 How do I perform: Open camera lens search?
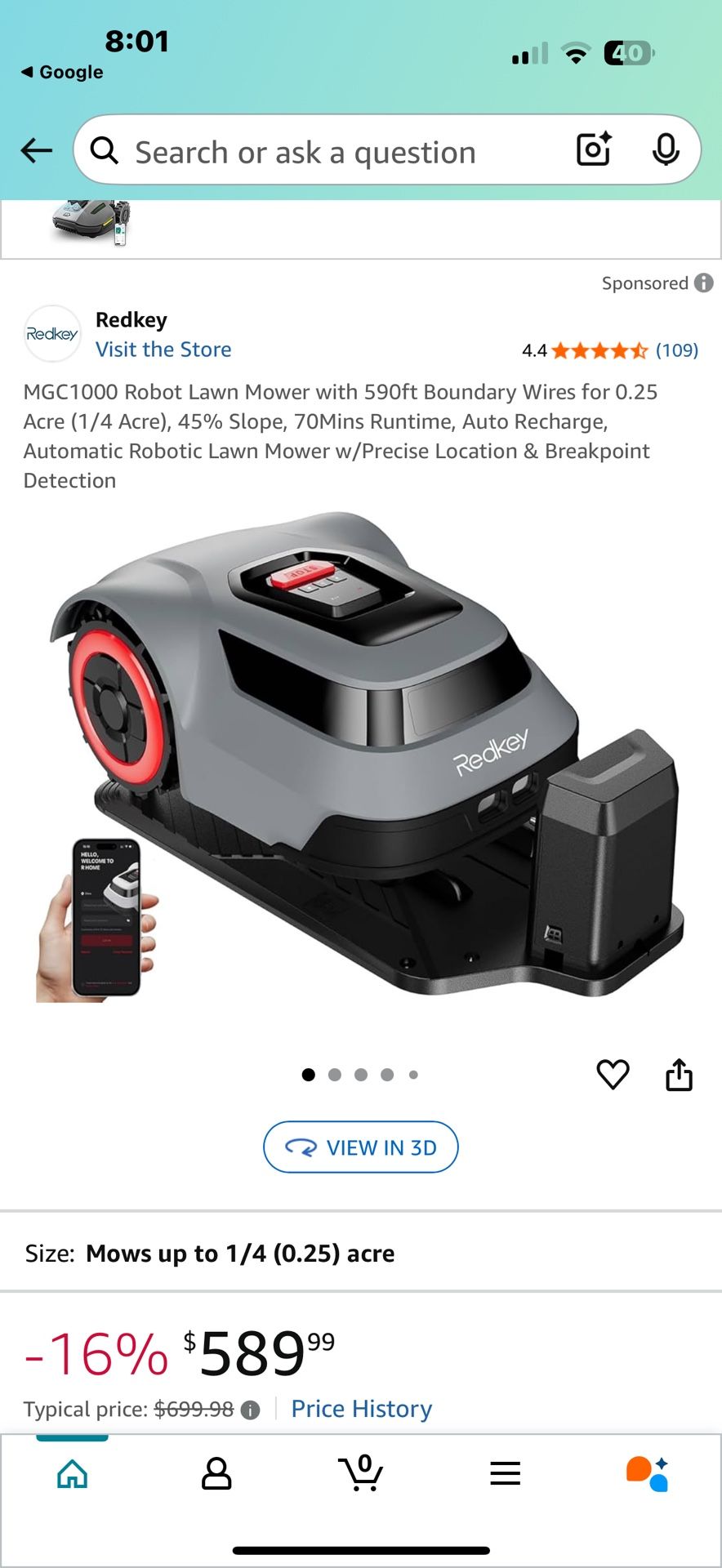pos(595,149)
